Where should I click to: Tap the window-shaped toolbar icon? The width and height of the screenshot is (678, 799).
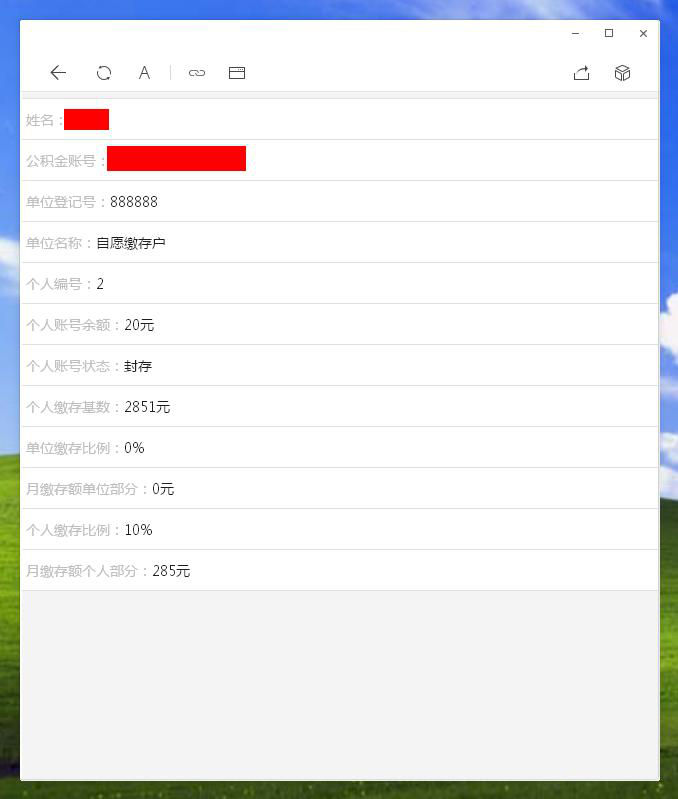point(237,73)
